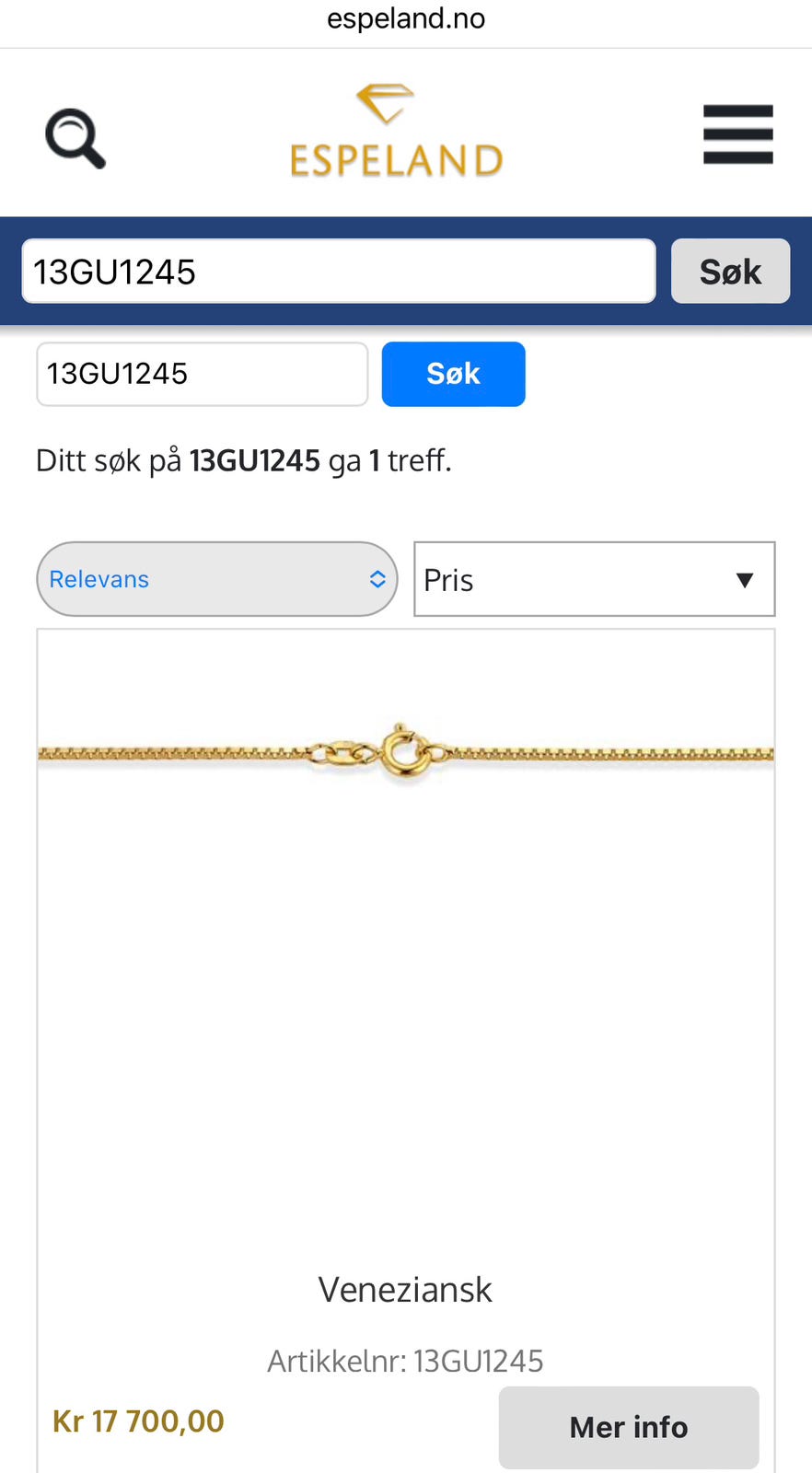This screenshot has width=812, height=1473.
Task: Open the Relevans sorting dropdown
Action: point(216,578)
